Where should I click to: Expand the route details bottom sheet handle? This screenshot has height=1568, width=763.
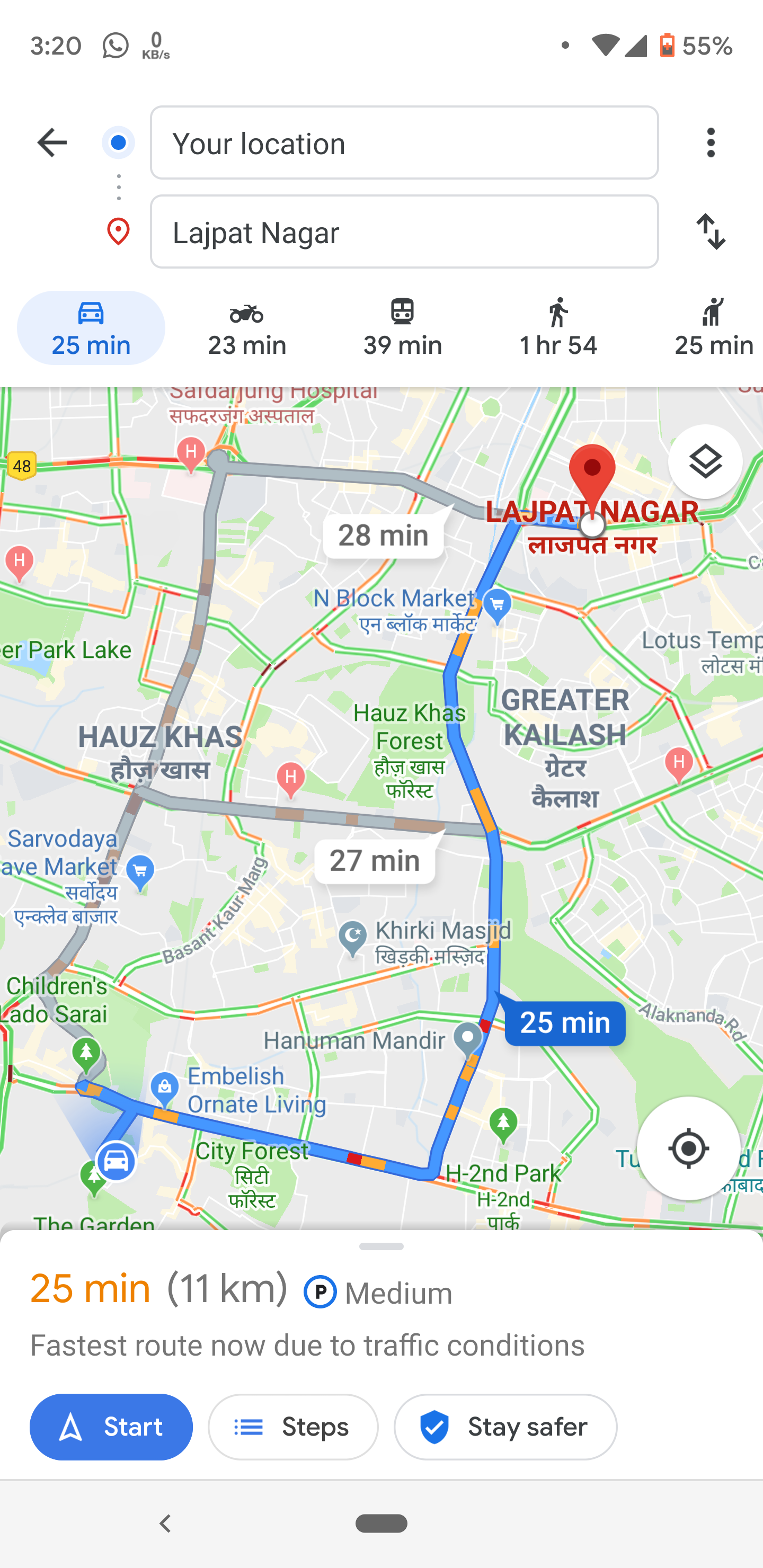[381, 1246]
